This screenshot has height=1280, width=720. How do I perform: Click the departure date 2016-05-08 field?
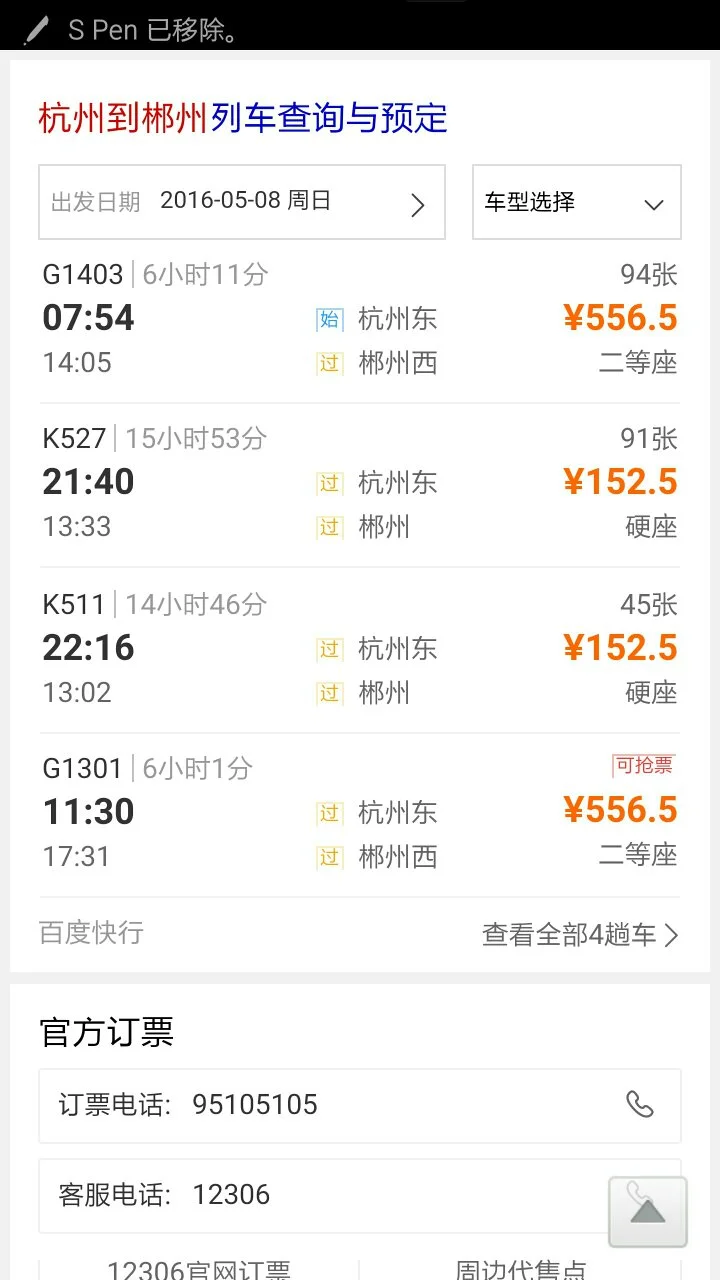pos(240,202)
